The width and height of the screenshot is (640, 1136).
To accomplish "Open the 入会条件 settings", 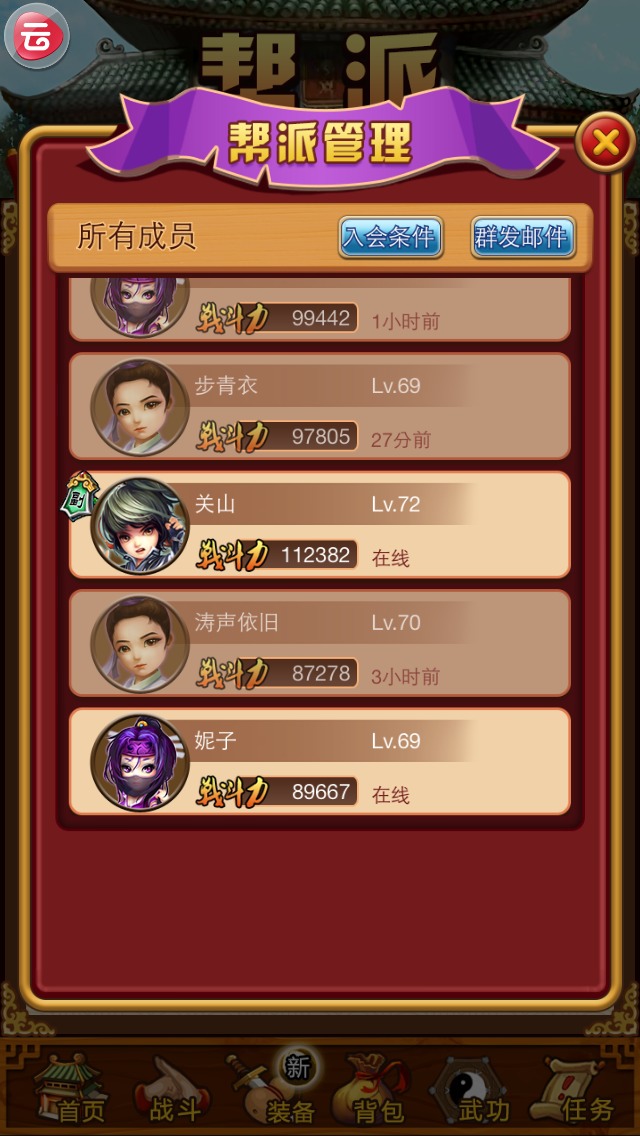I will [390, 237].
